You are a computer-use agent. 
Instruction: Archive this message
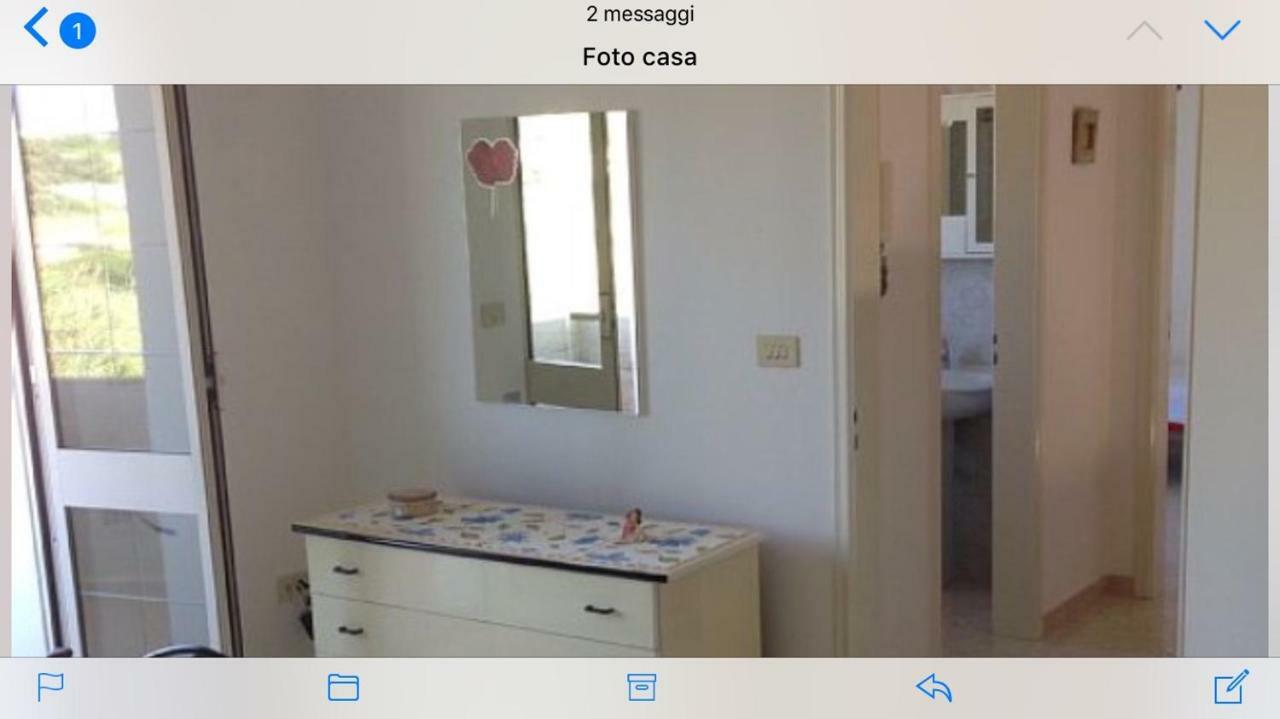coord(641,687)
